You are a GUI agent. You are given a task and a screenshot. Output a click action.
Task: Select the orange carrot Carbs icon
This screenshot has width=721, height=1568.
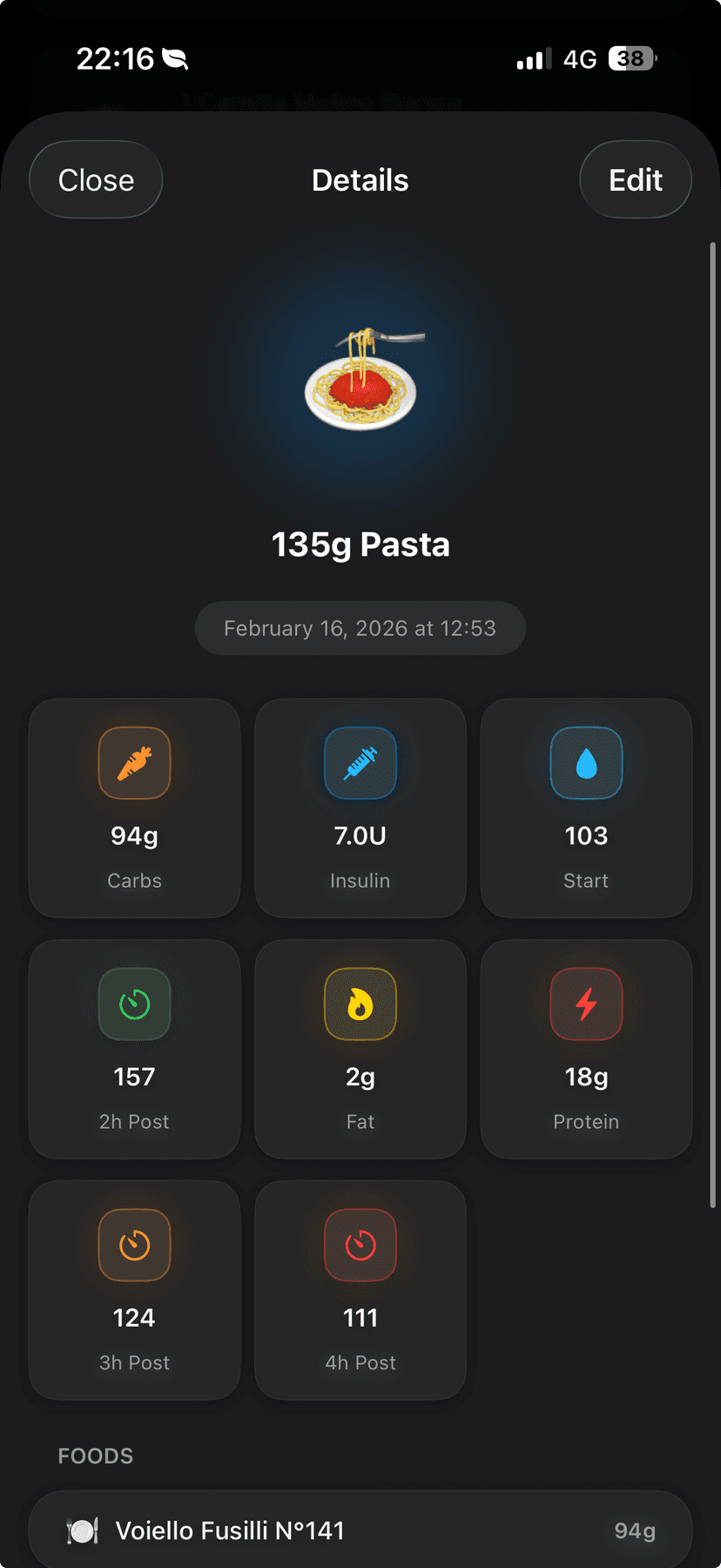[134, 762]
